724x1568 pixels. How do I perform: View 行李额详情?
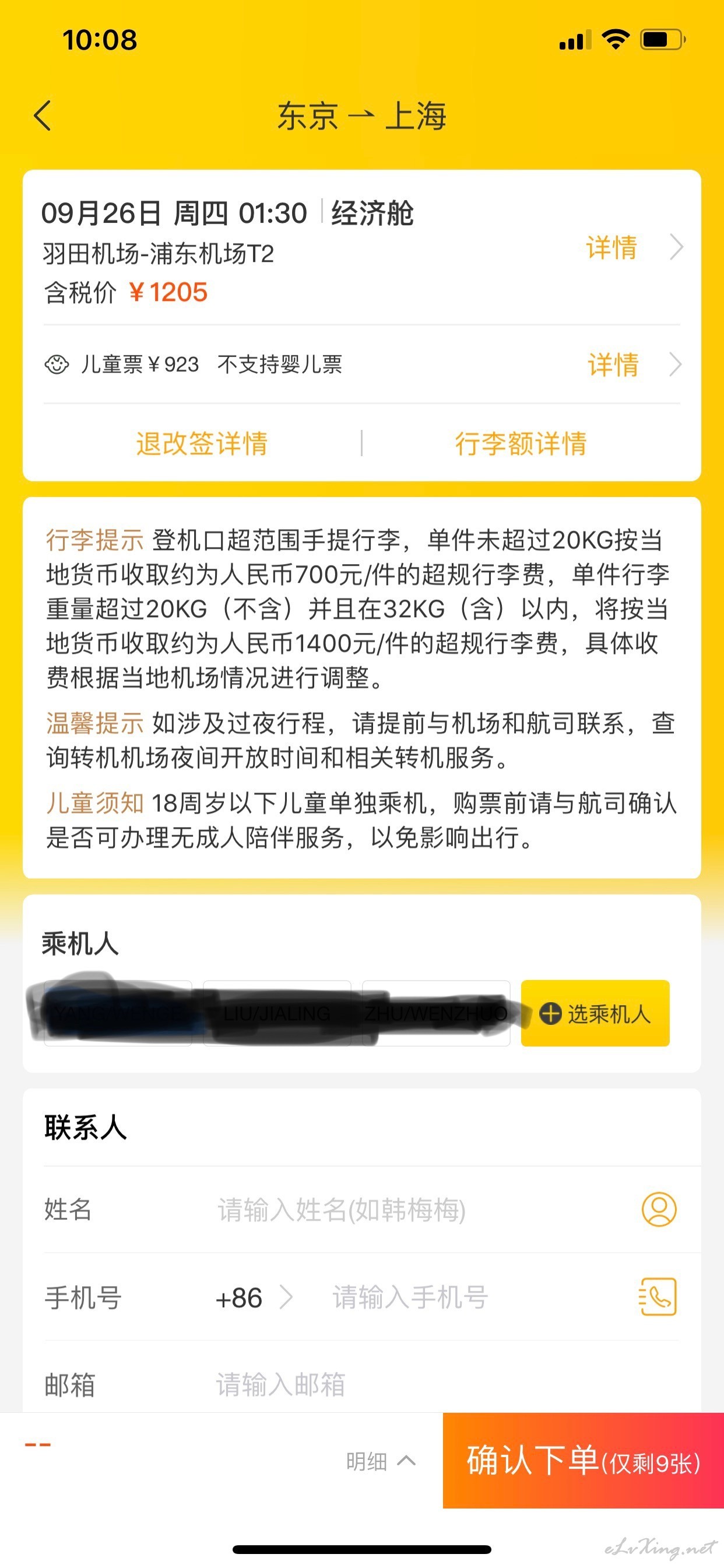coord(521,443)
